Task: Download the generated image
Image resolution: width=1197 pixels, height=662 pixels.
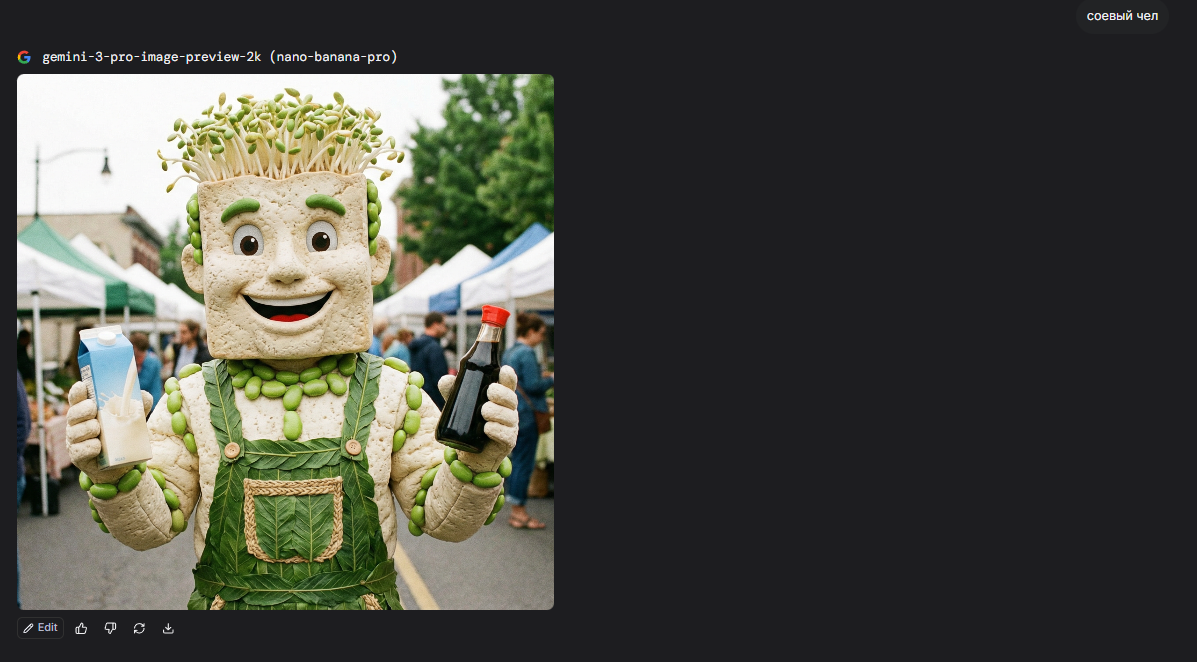Action: (x=168, y=628)
